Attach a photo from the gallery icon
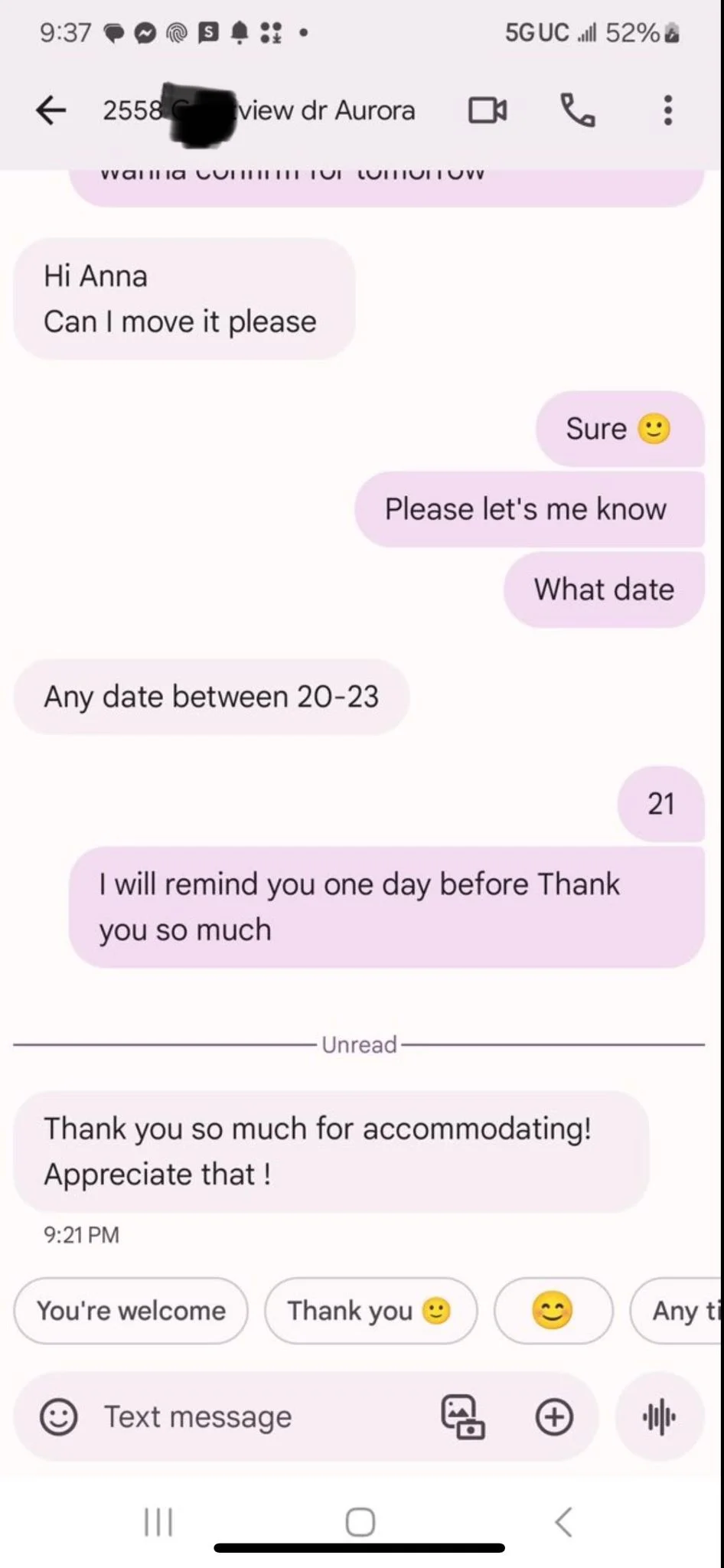 462,1416
